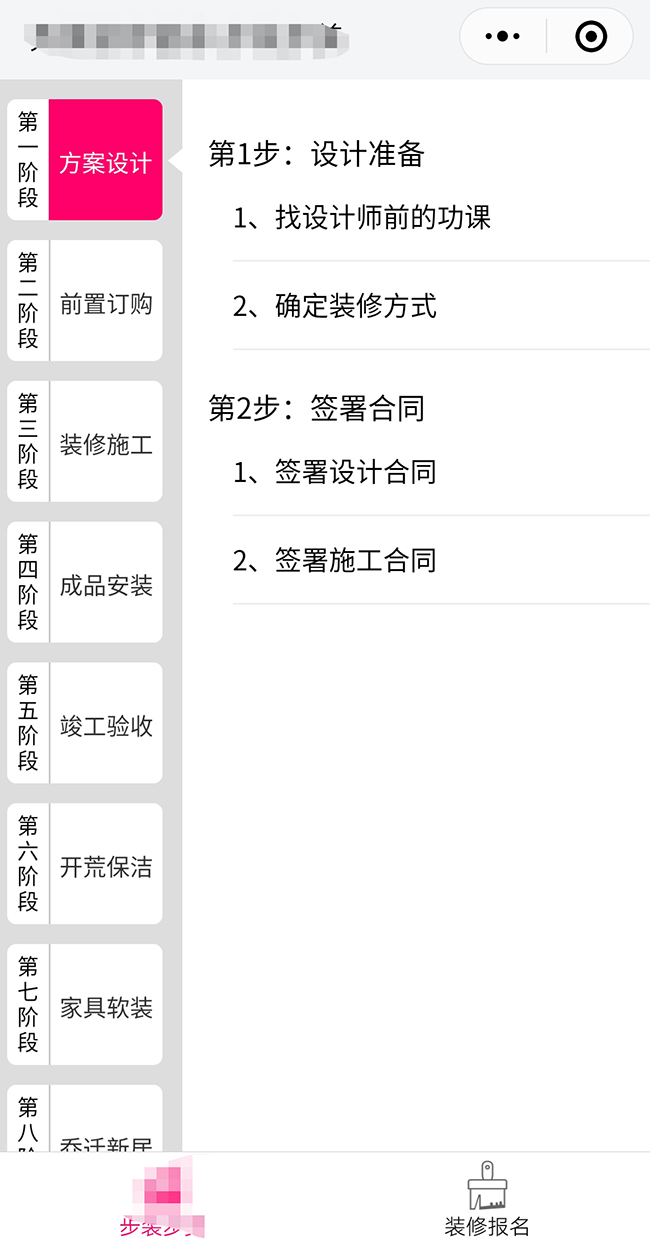Image resolution: width=650 pixels, height=1249 pixels.
Task: View 签署设计合同 details
Action: 335,472
